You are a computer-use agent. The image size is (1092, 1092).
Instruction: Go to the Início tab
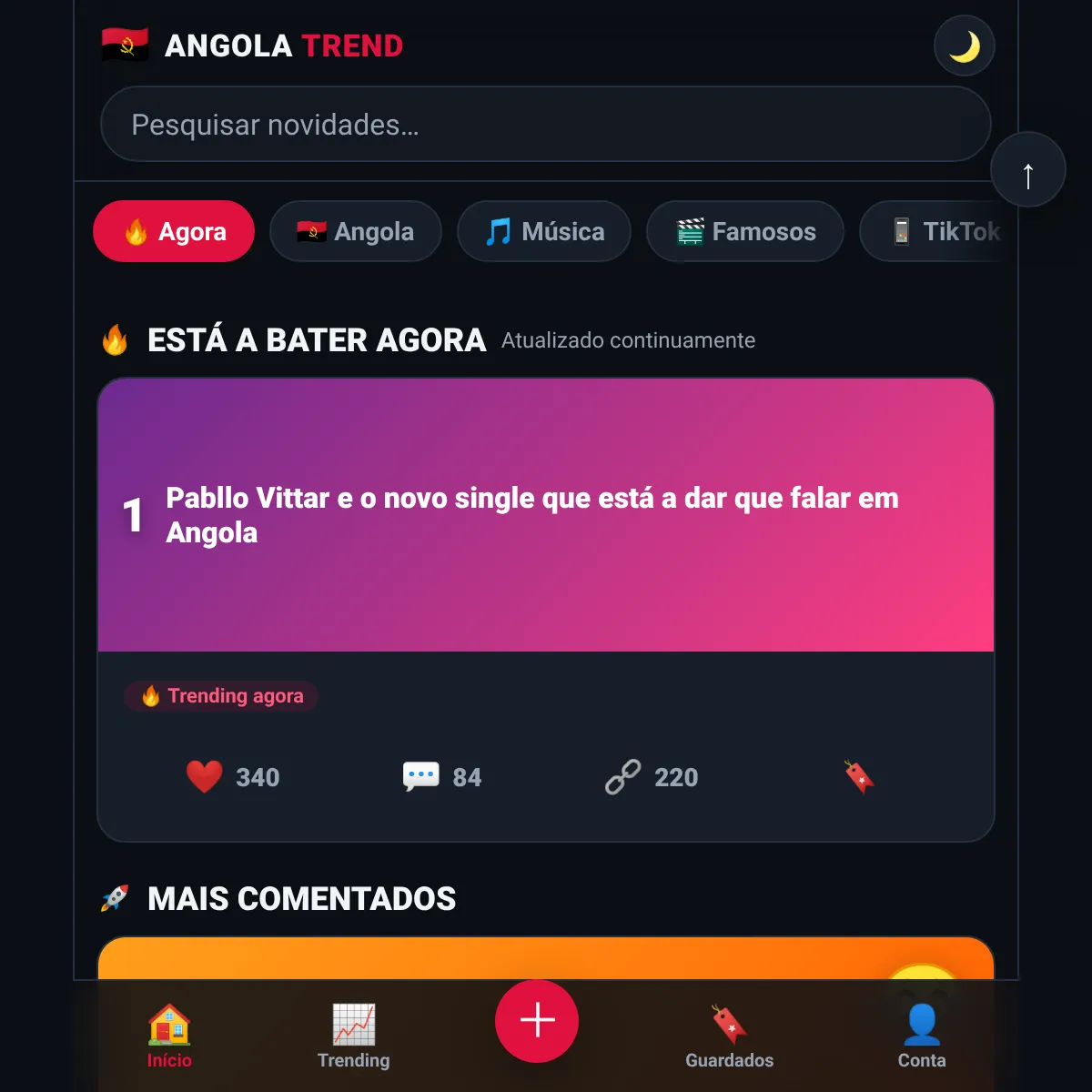point(169,1036)
